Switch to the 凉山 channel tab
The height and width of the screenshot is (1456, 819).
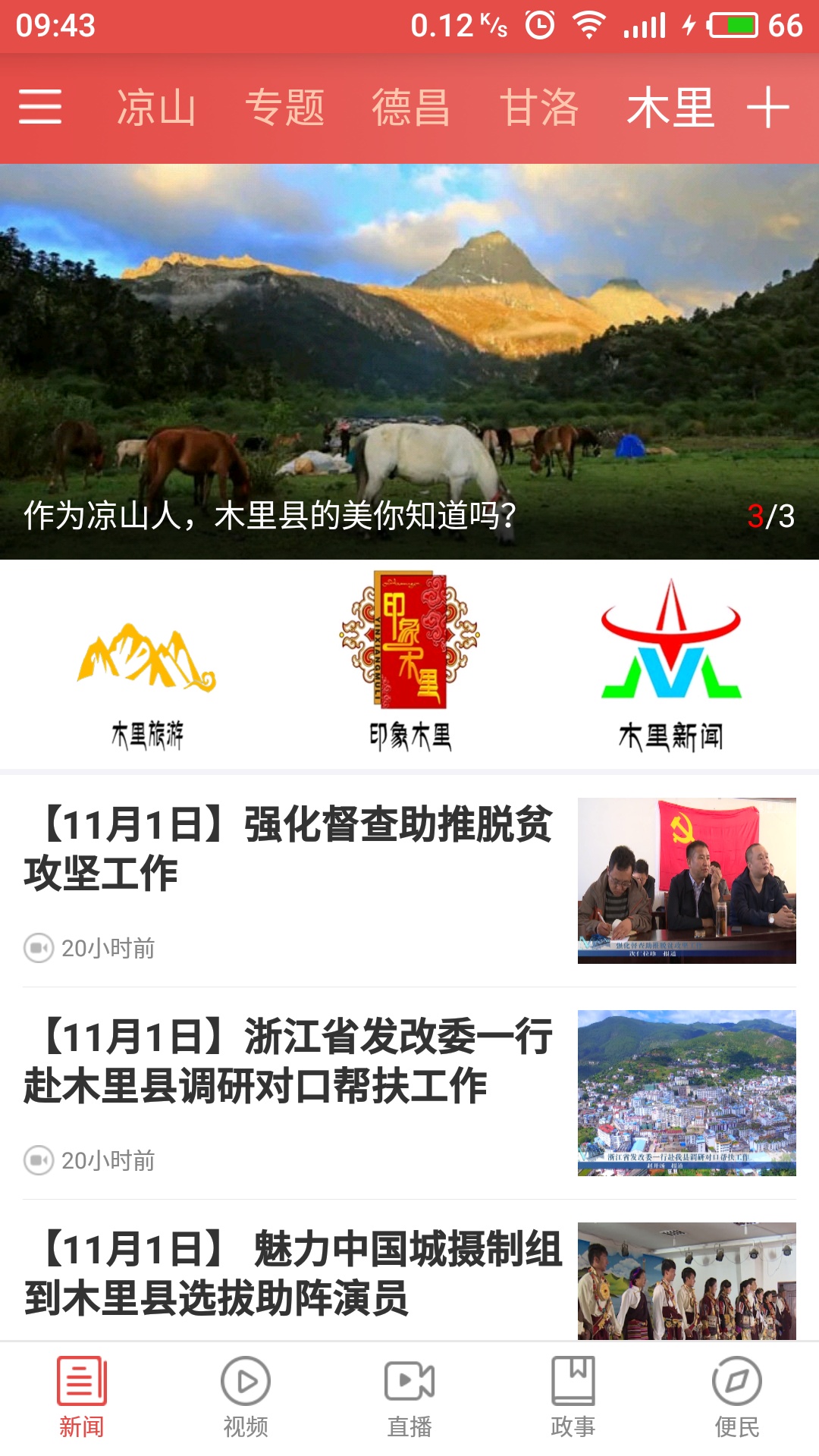(156, 107)
